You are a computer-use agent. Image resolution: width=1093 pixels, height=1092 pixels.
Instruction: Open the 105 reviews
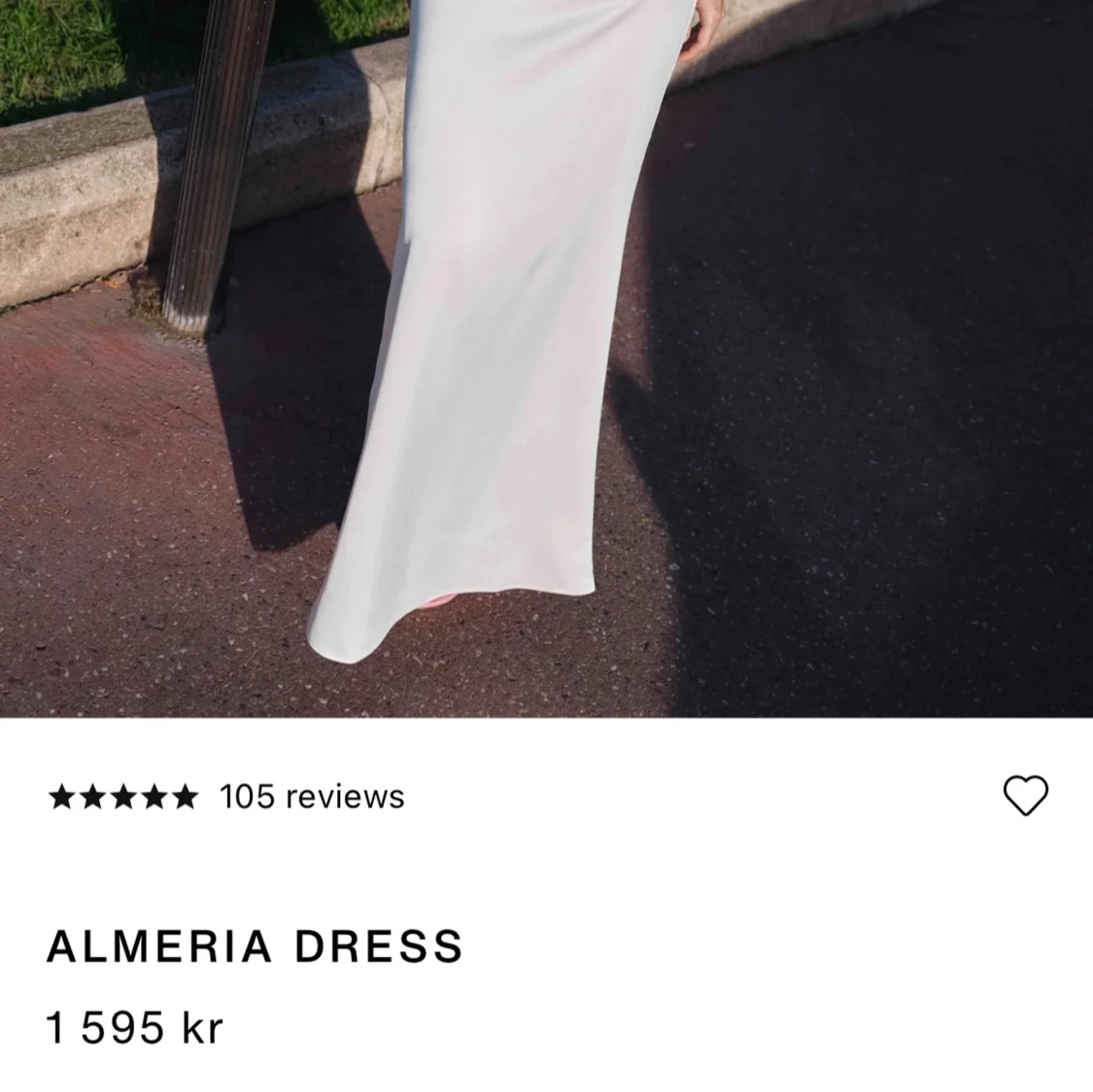(x=311, y=797)
